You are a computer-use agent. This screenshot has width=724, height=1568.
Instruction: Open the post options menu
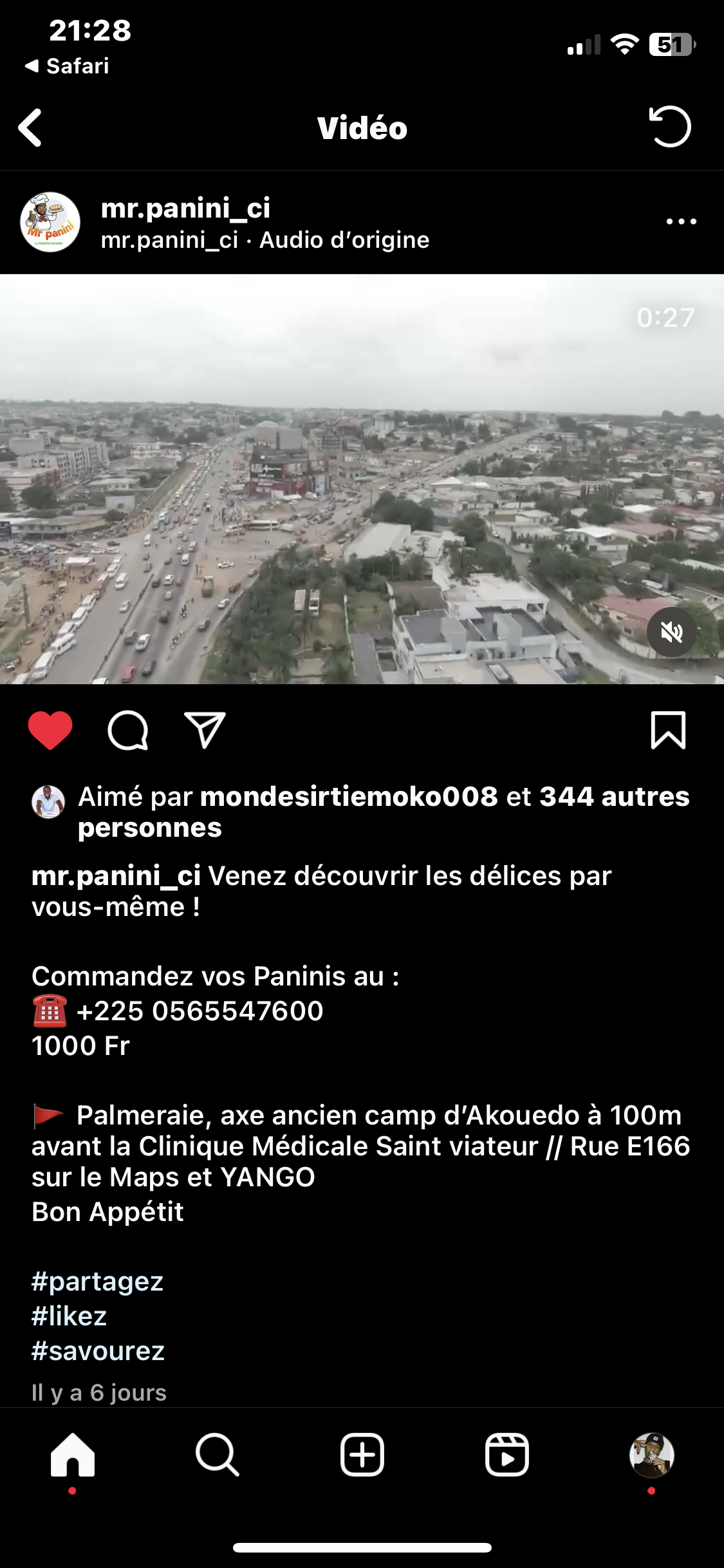pos(681,221)
